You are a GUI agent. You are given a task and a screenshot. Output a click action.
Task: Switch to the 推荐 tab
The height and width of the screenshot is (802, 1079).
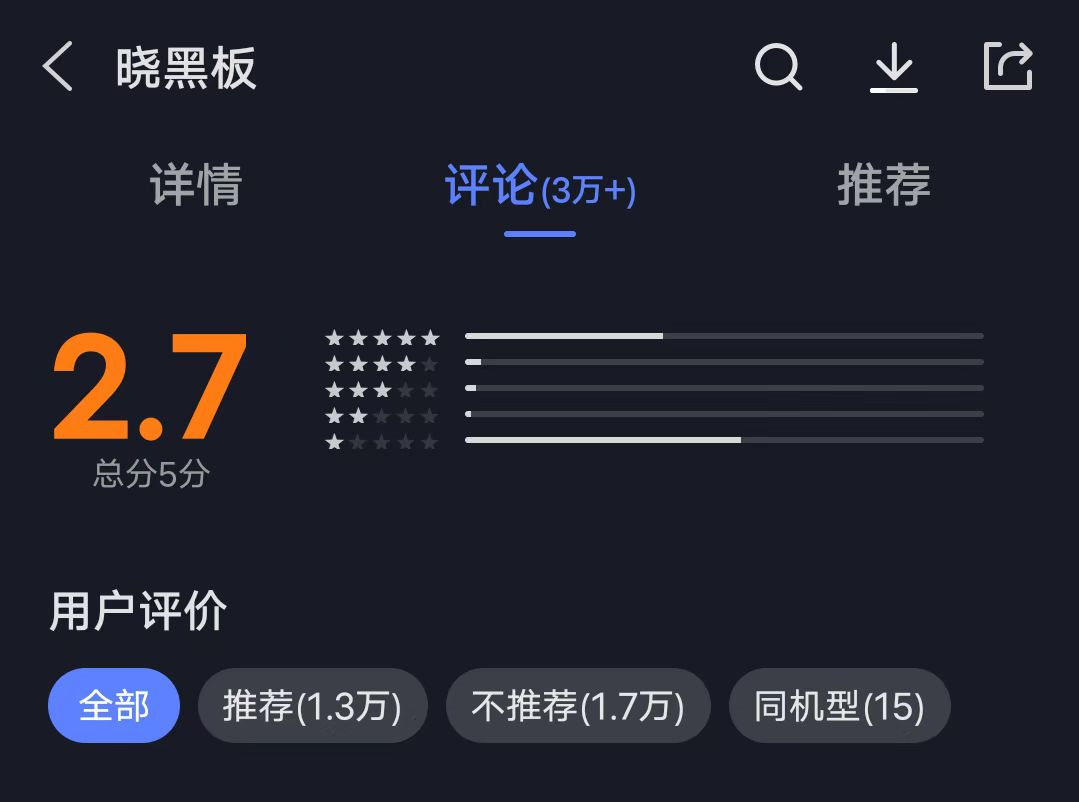pos(884,186)
